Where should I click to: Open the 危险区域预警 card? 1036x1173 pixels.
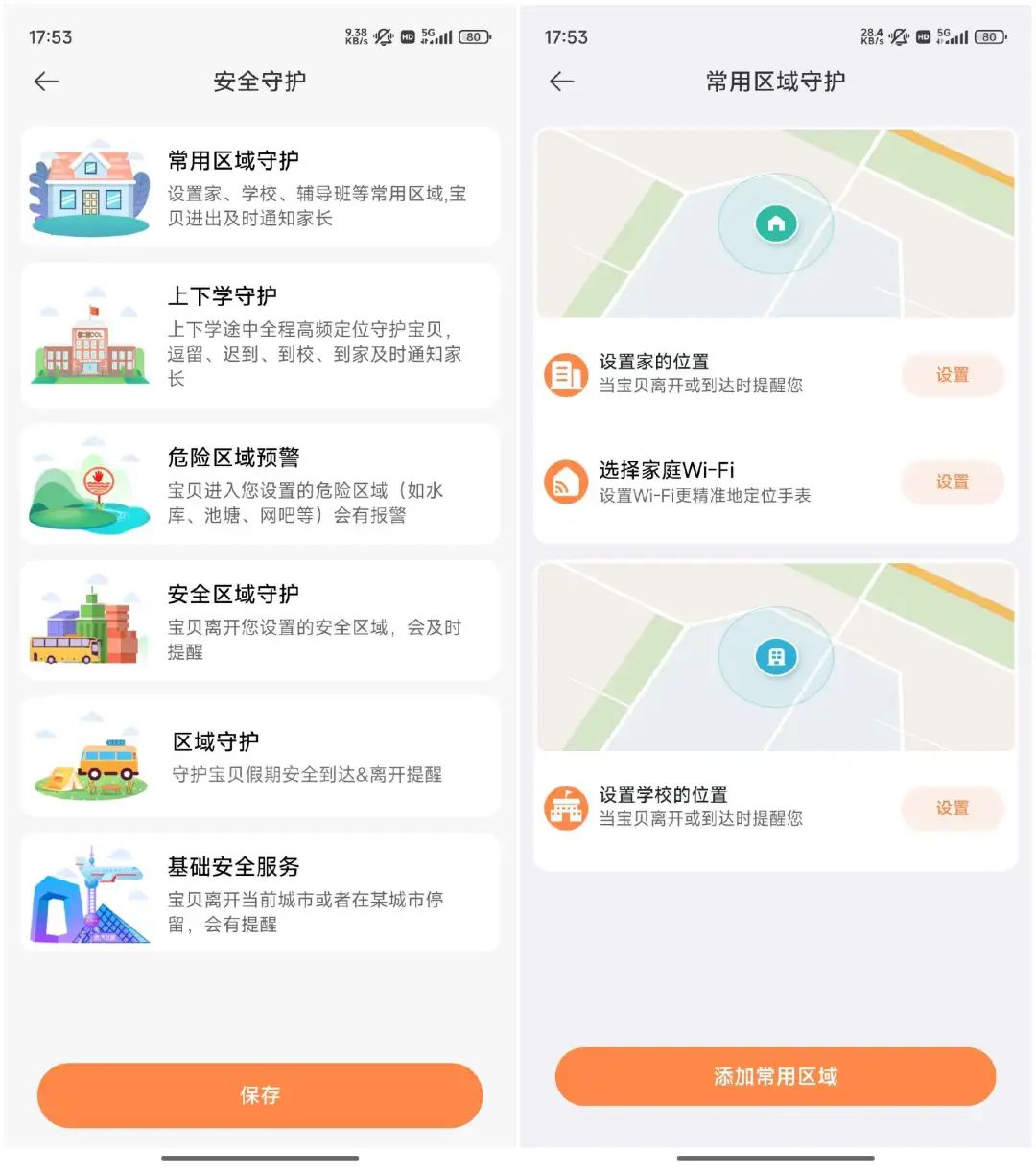260,485
